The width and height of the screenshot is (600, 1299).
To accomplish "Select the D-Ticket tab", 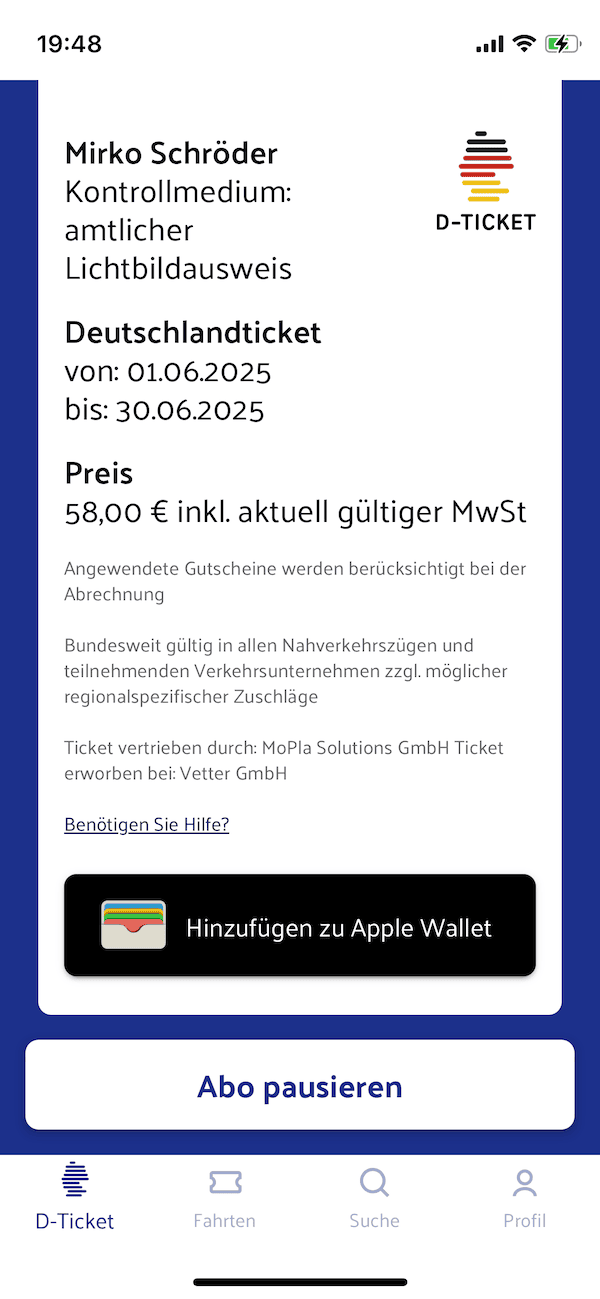I will (x=75, y=1197).
